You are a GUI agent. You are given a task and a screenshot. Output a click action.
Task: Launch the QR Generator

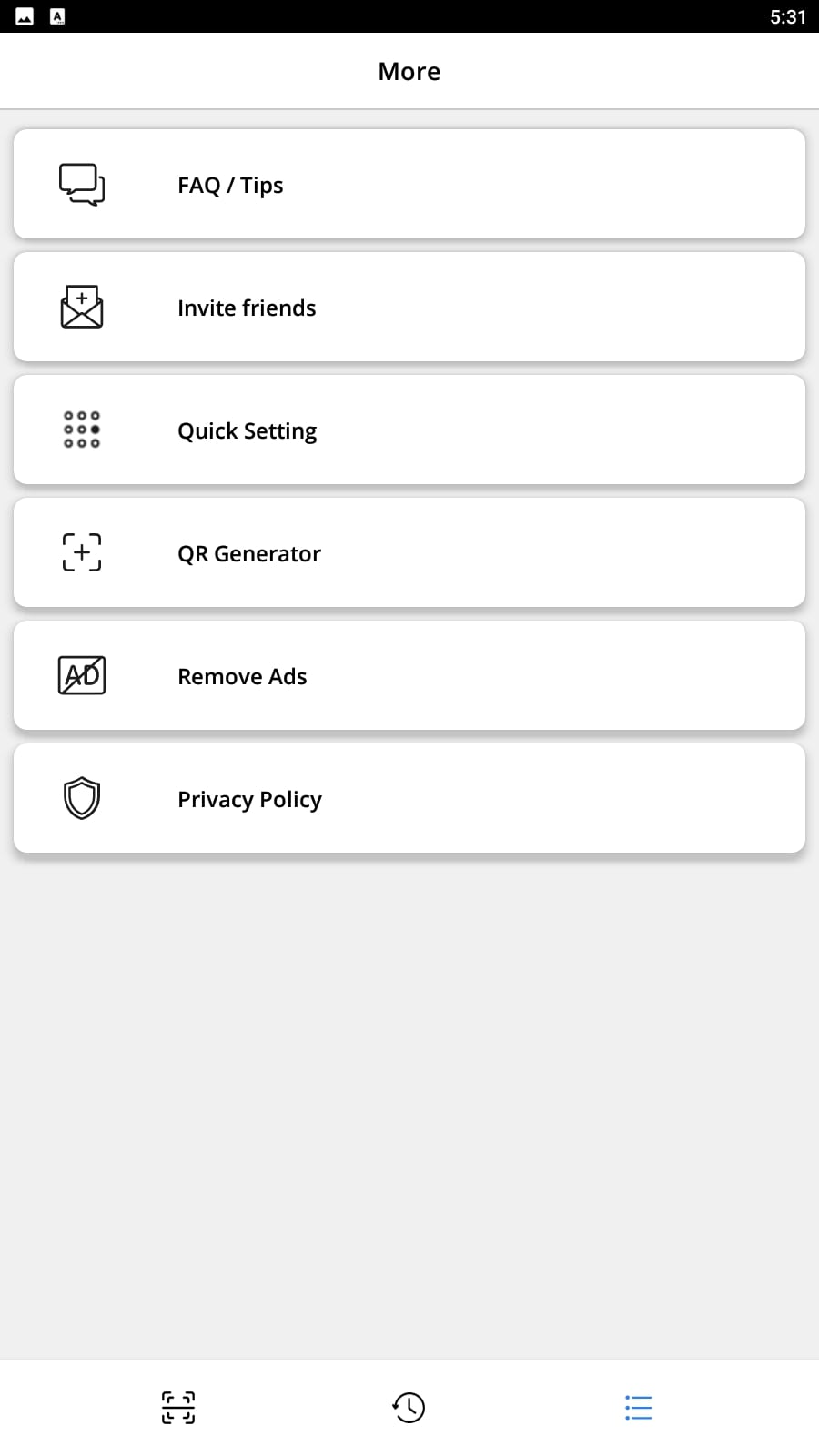tap(409, 552)
